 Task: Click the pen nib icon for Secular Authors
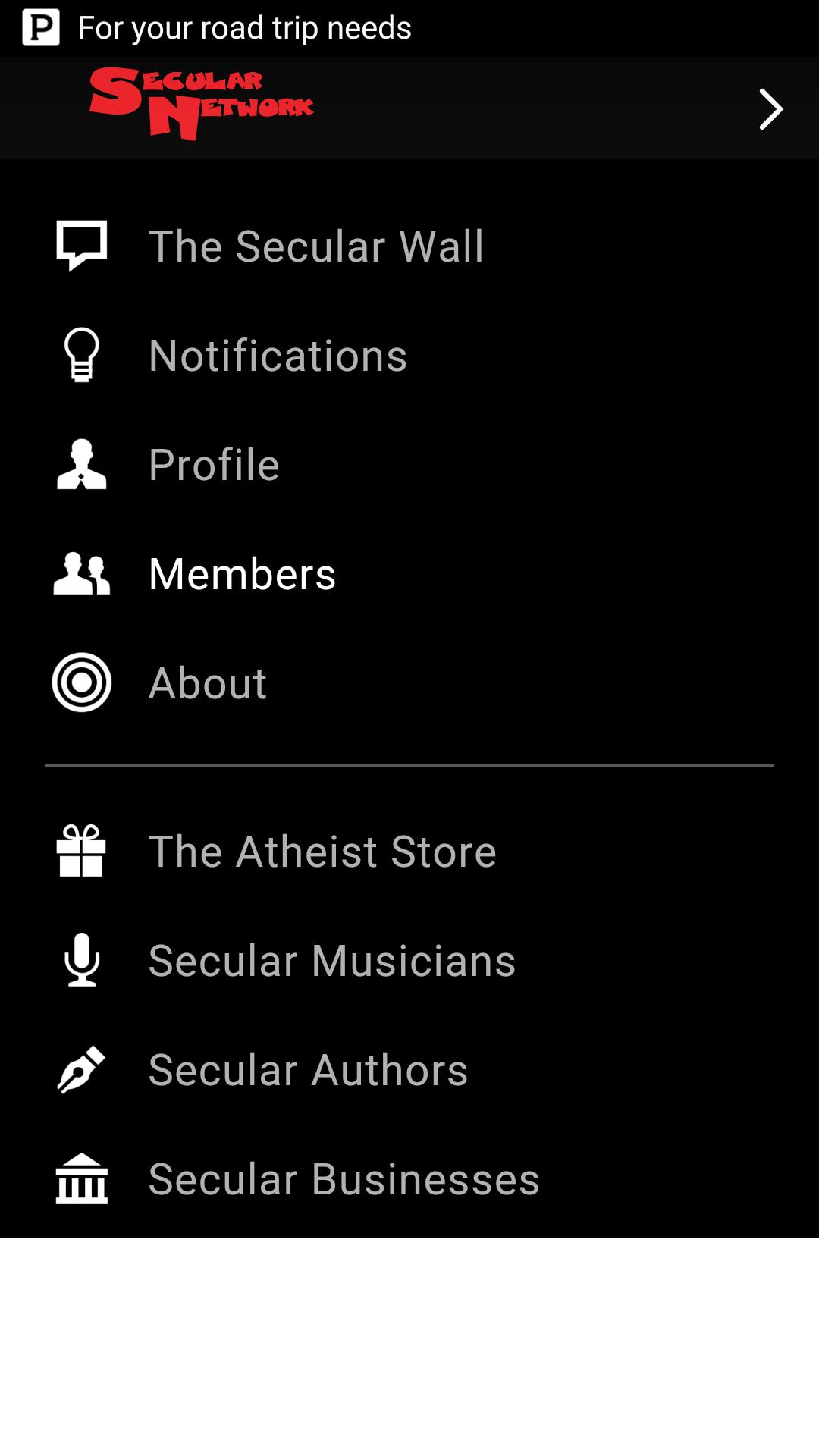point(81,1069)
